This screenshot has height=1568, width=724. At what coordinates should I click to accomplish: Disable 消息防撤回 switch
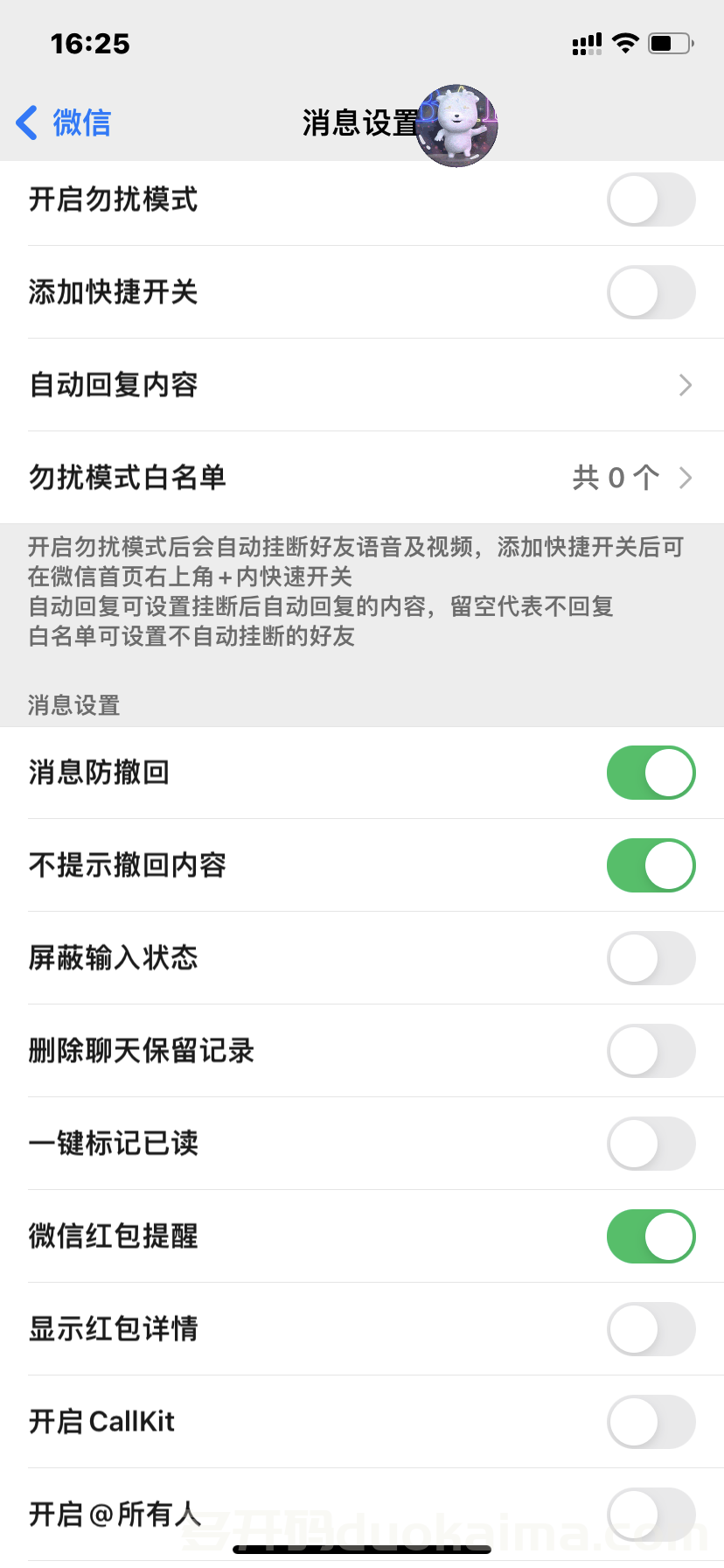coord(651,773)
